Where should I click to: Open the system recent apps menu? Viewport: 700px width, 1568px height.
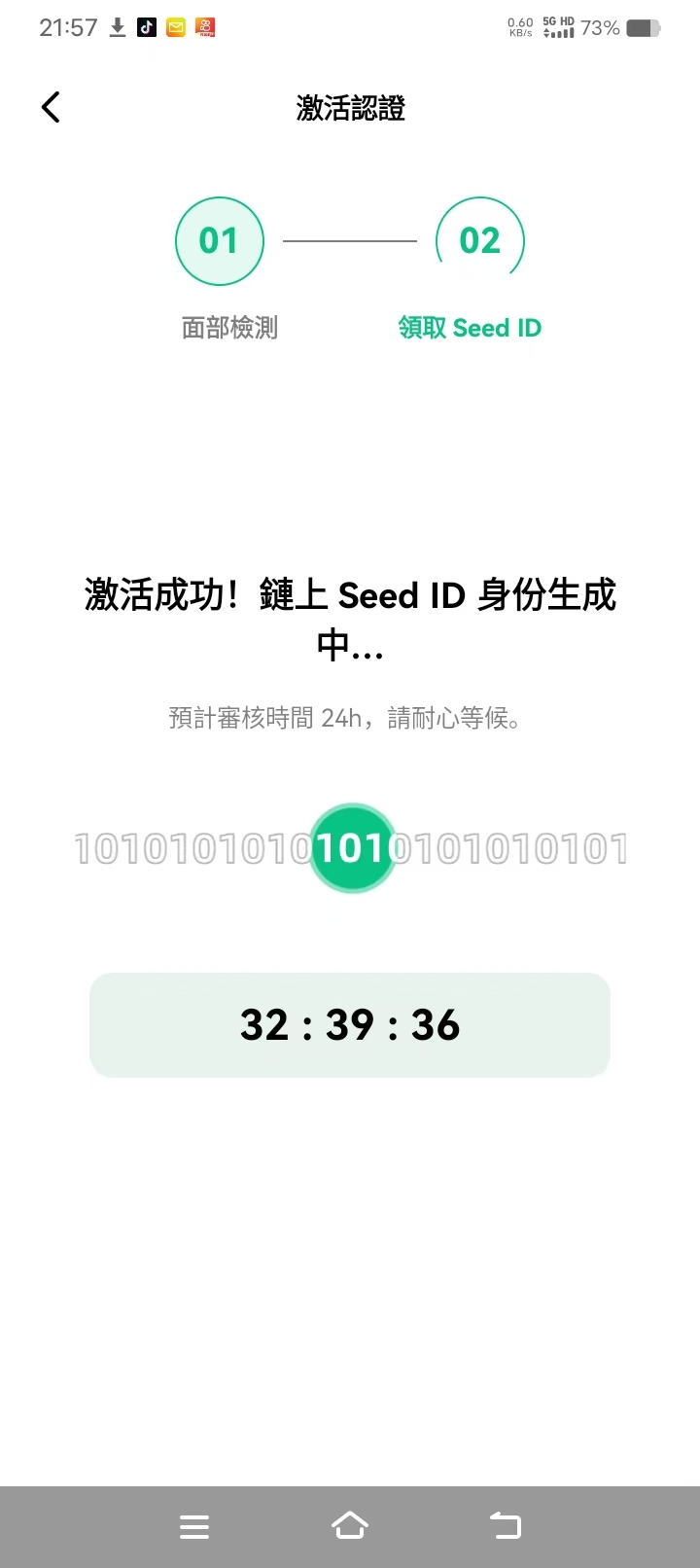click(x=194, y=1526)
